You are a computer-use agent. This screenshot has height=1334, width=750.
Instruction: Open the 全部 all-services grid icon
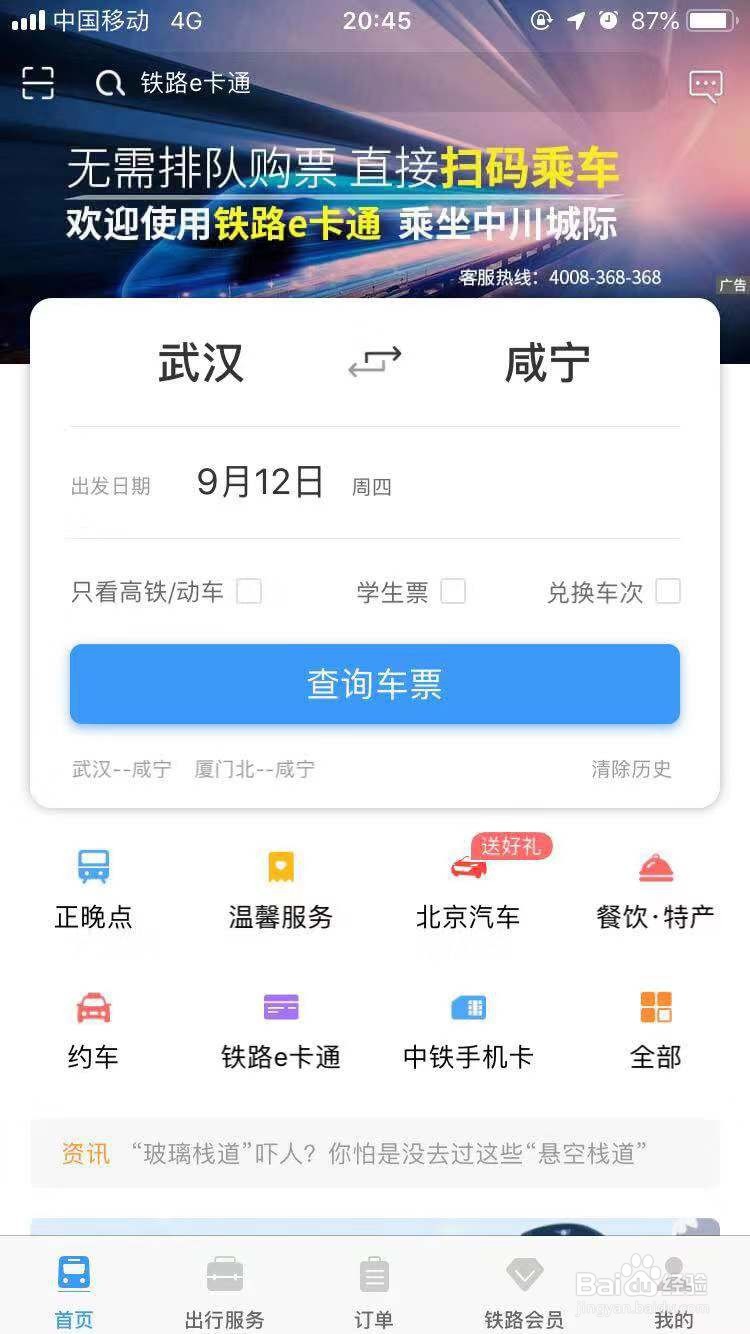[x=655, y=1025]
